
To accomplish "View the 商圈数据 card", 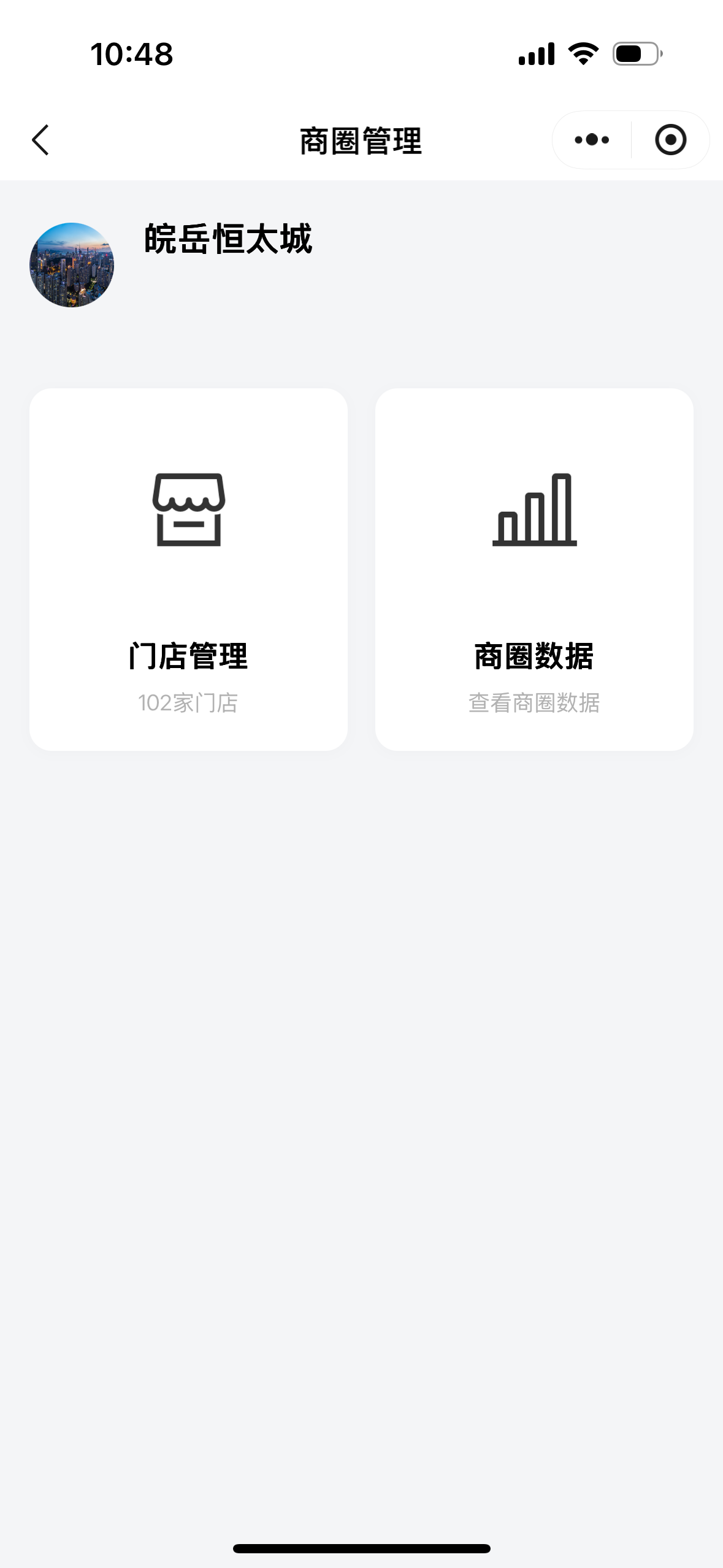I will pyautogui.click(x=534, y=569).
